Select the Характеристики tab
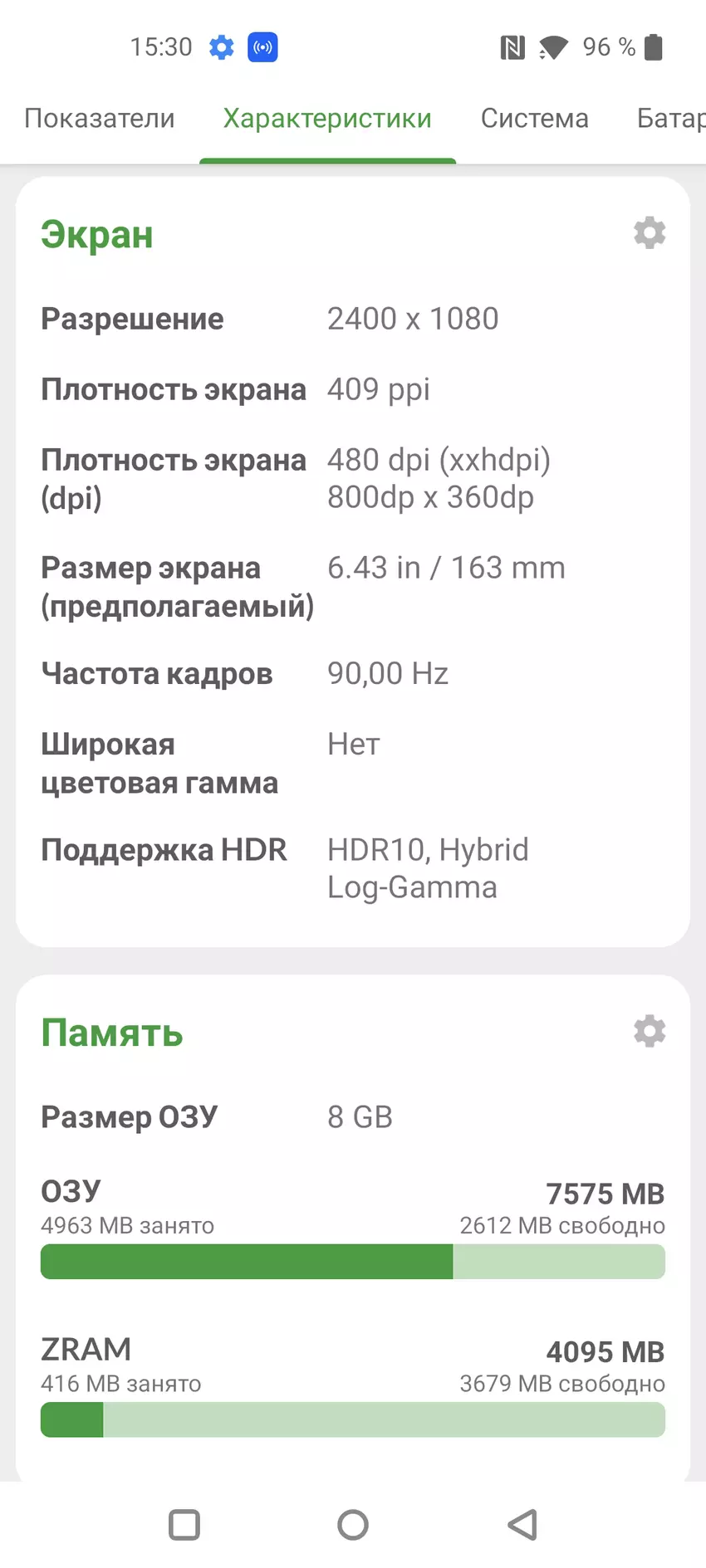This screenshot has height=1568, width=706. tap(327, 119)
